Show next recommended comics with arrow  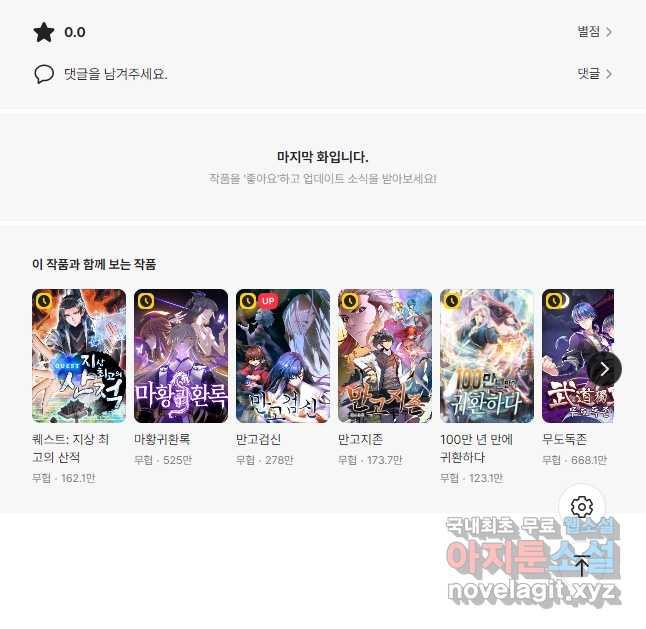pos(604,368)
